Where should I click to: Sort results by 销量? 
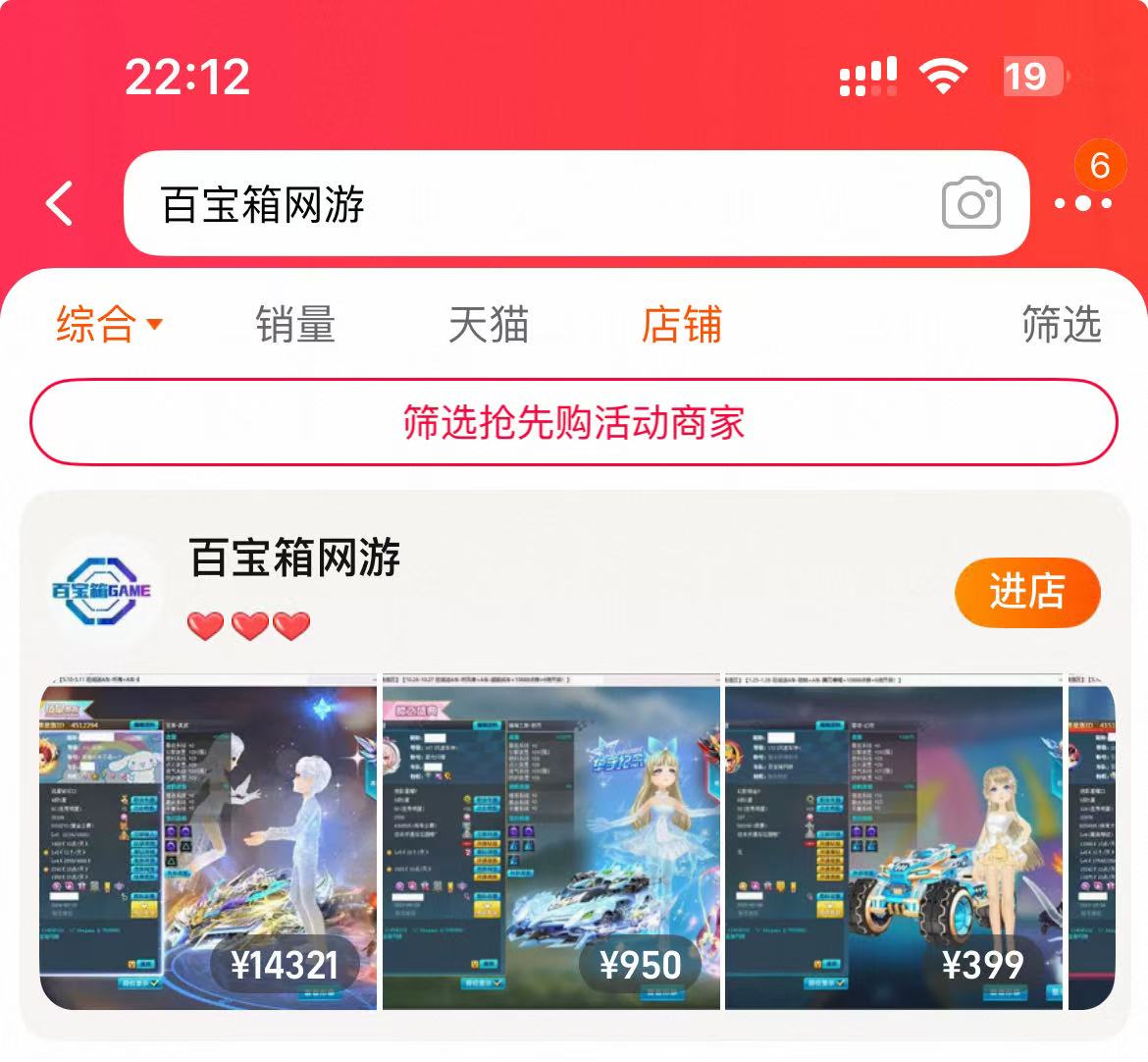(x=295, y=324)
